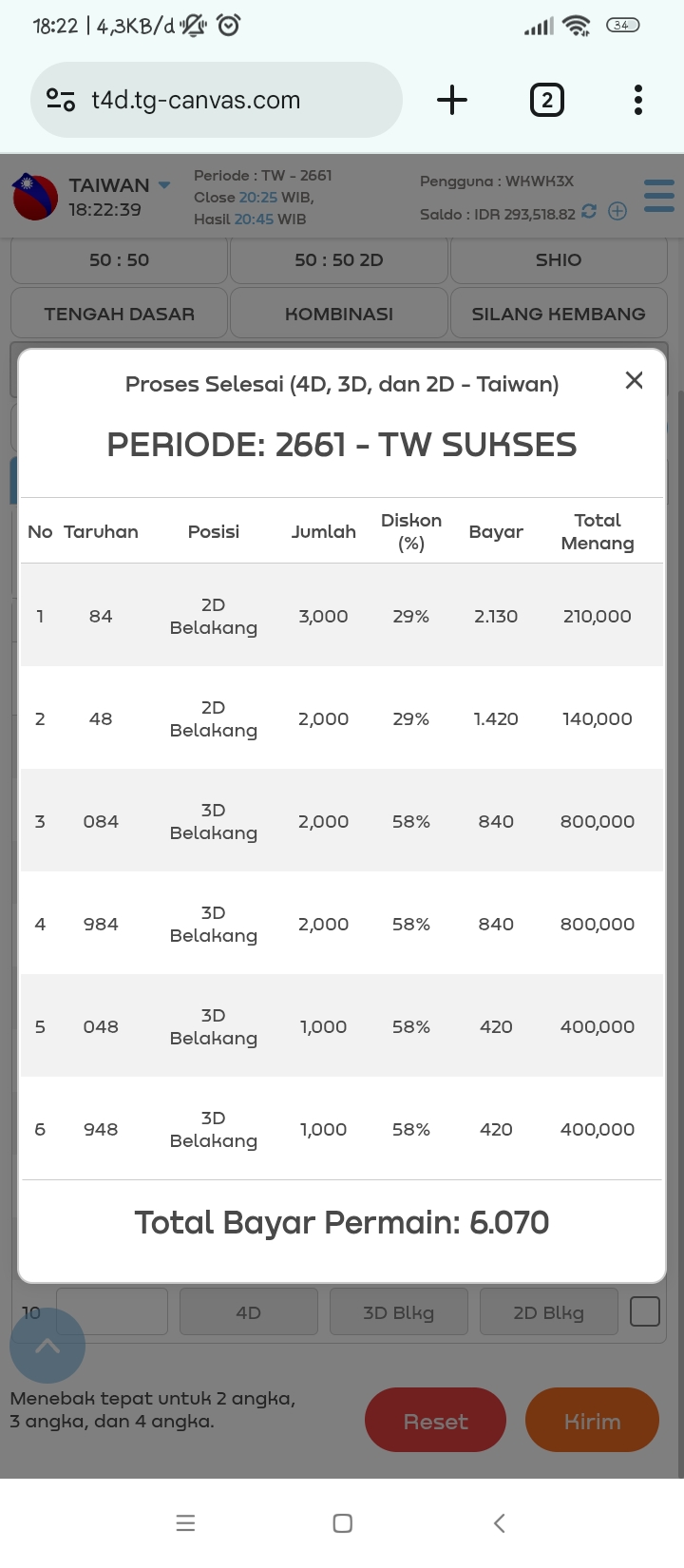This screenshot has width=684, height=1568.
Task: Open the TENGAH DASAR tab
Action: point(119,314)
